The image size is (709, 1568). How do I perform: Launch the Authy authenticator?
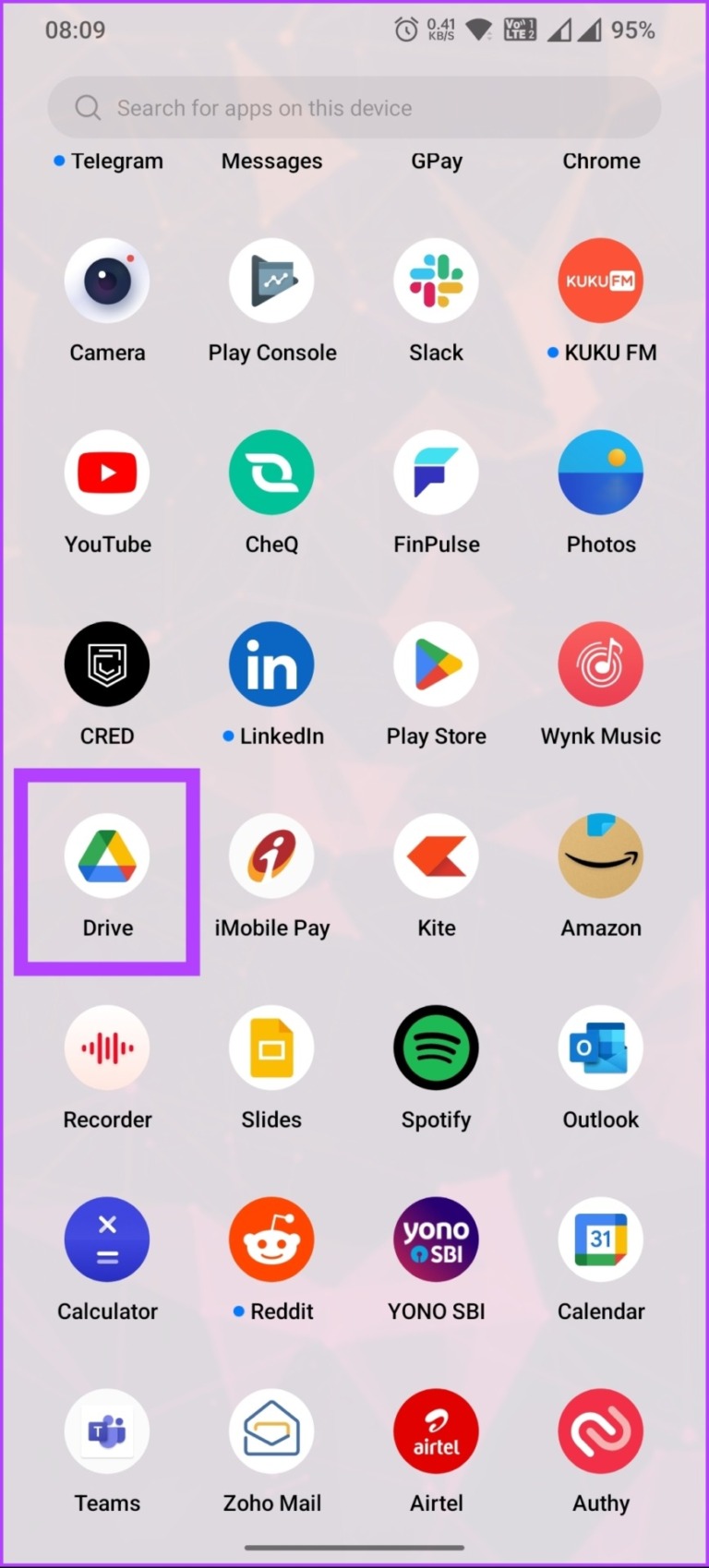pyautogui.click(x=600, y=1430)
